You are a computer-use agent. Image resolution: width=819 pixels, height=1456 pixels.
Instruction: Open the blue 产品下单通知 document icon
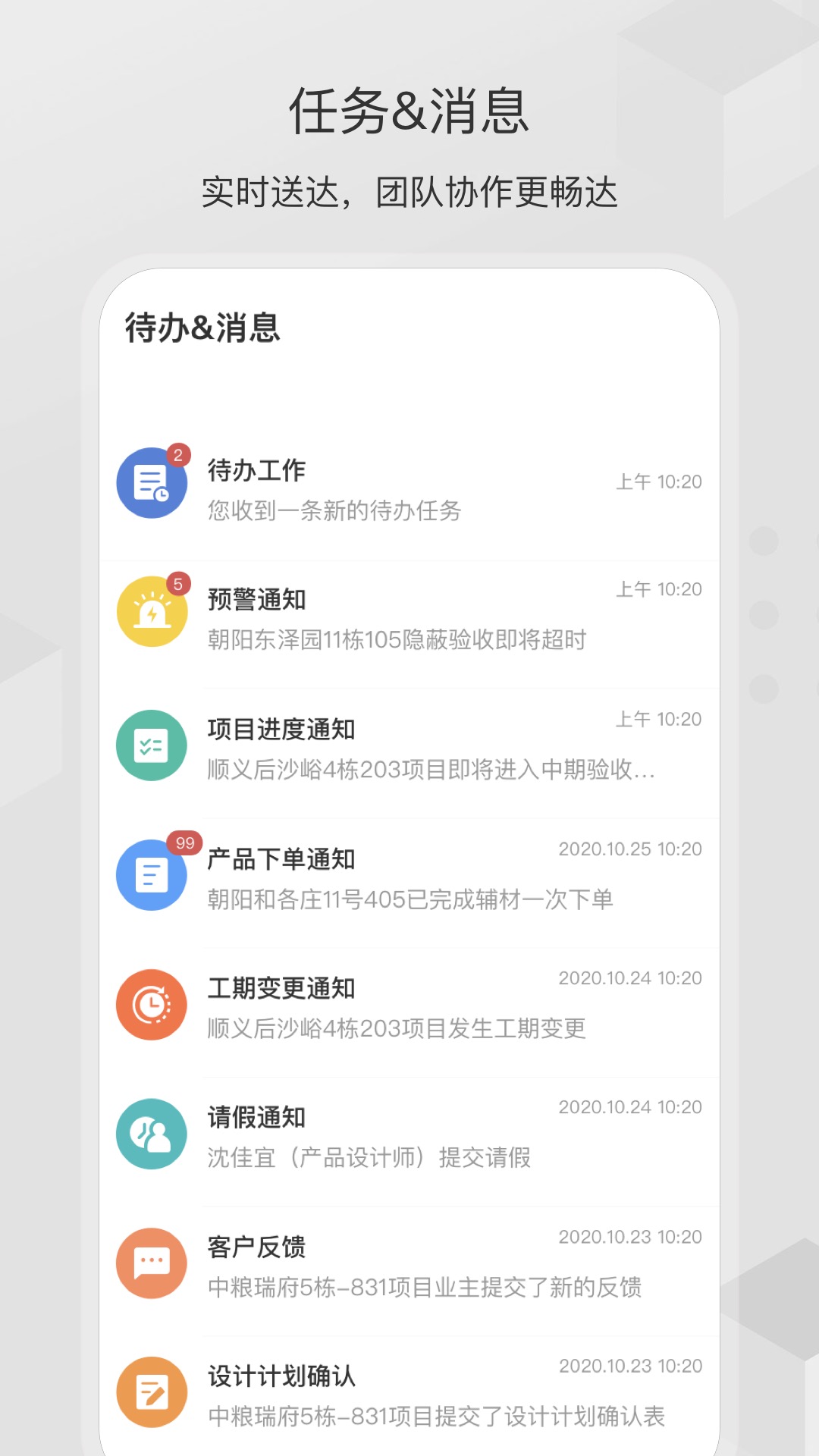click(x=151, y=874)
